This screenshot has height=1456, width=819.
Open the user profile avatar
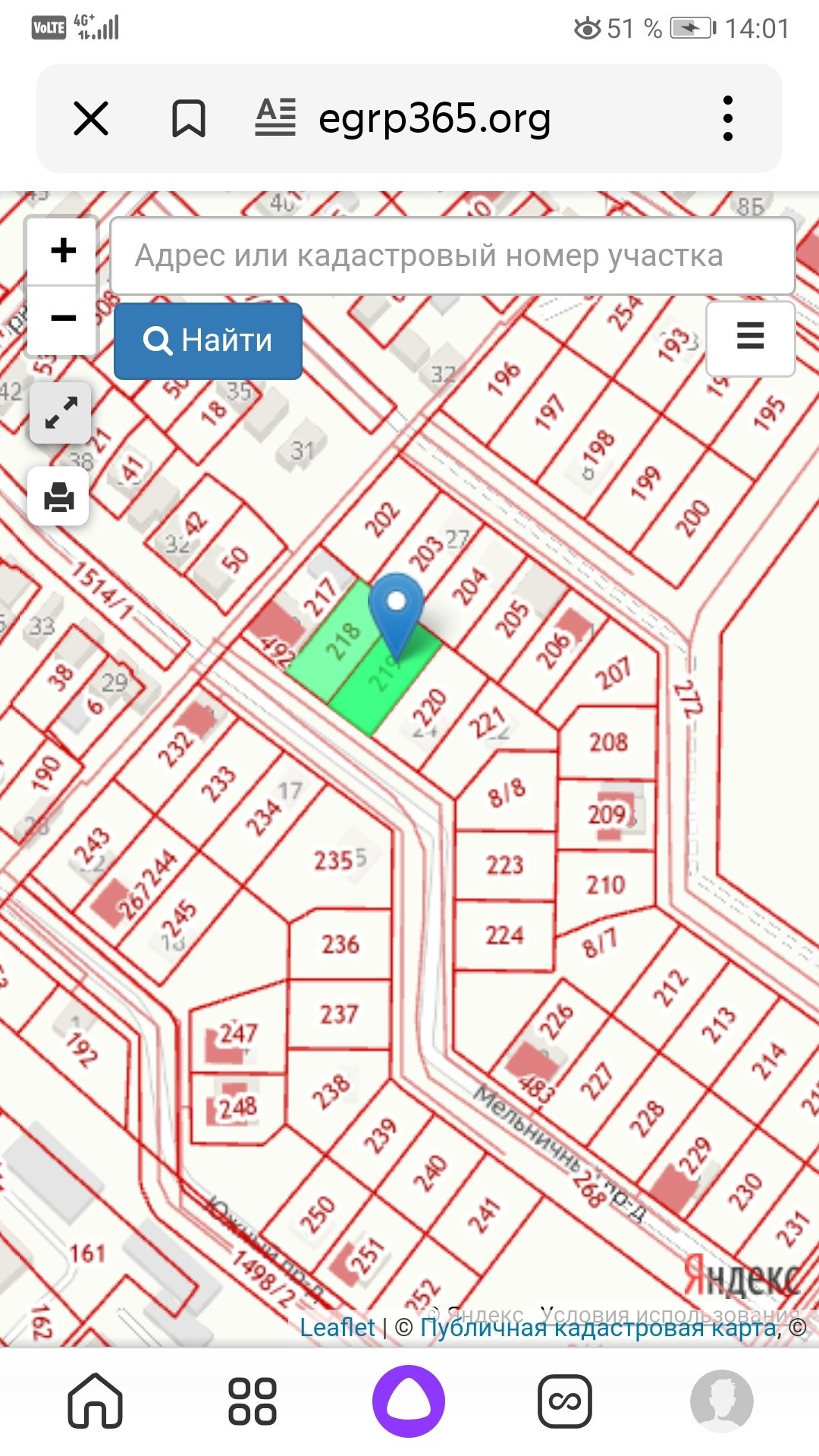pos(721,1400)
